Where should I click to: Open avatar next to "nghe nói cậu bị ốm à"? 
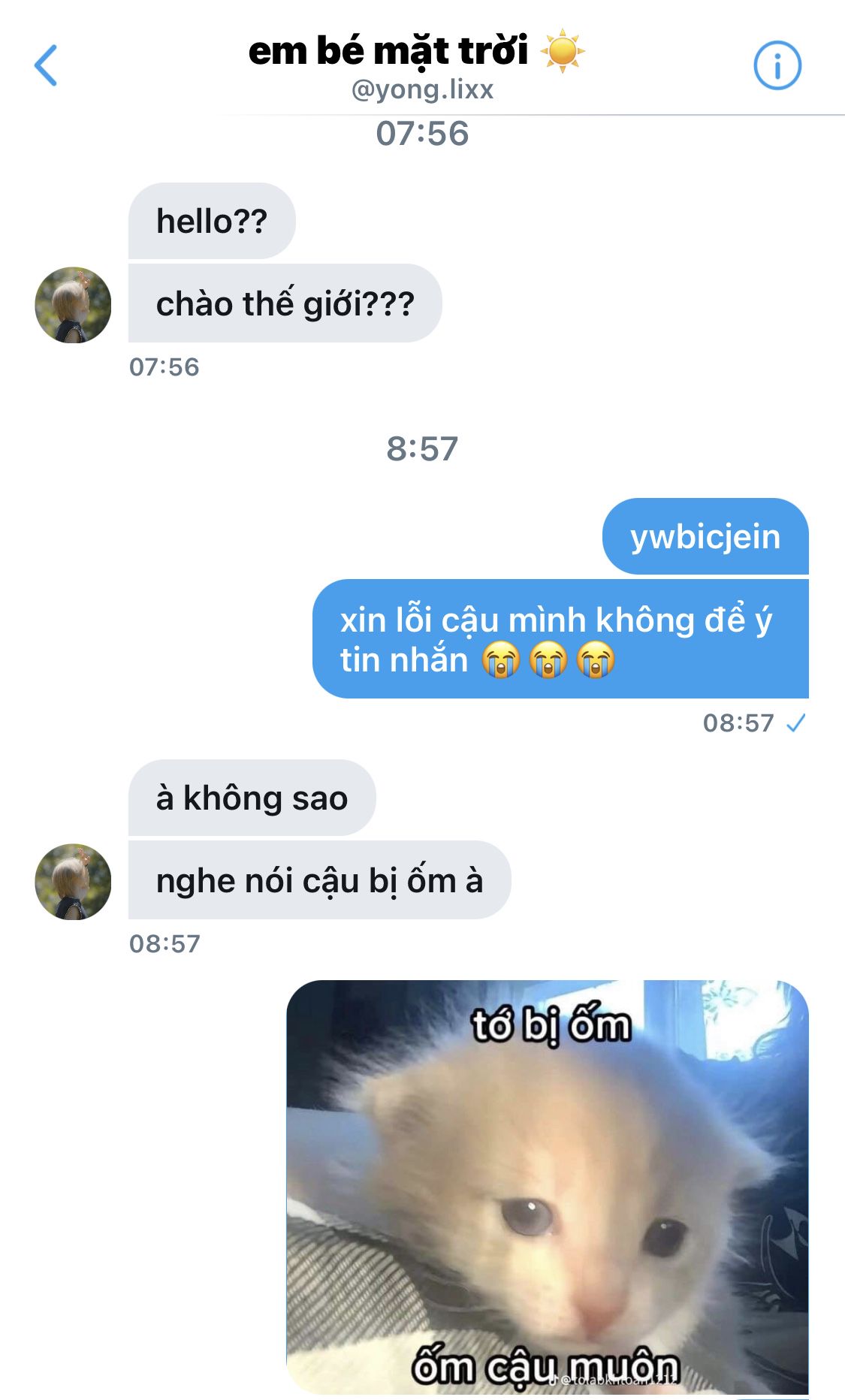click(x=73, y=882)
